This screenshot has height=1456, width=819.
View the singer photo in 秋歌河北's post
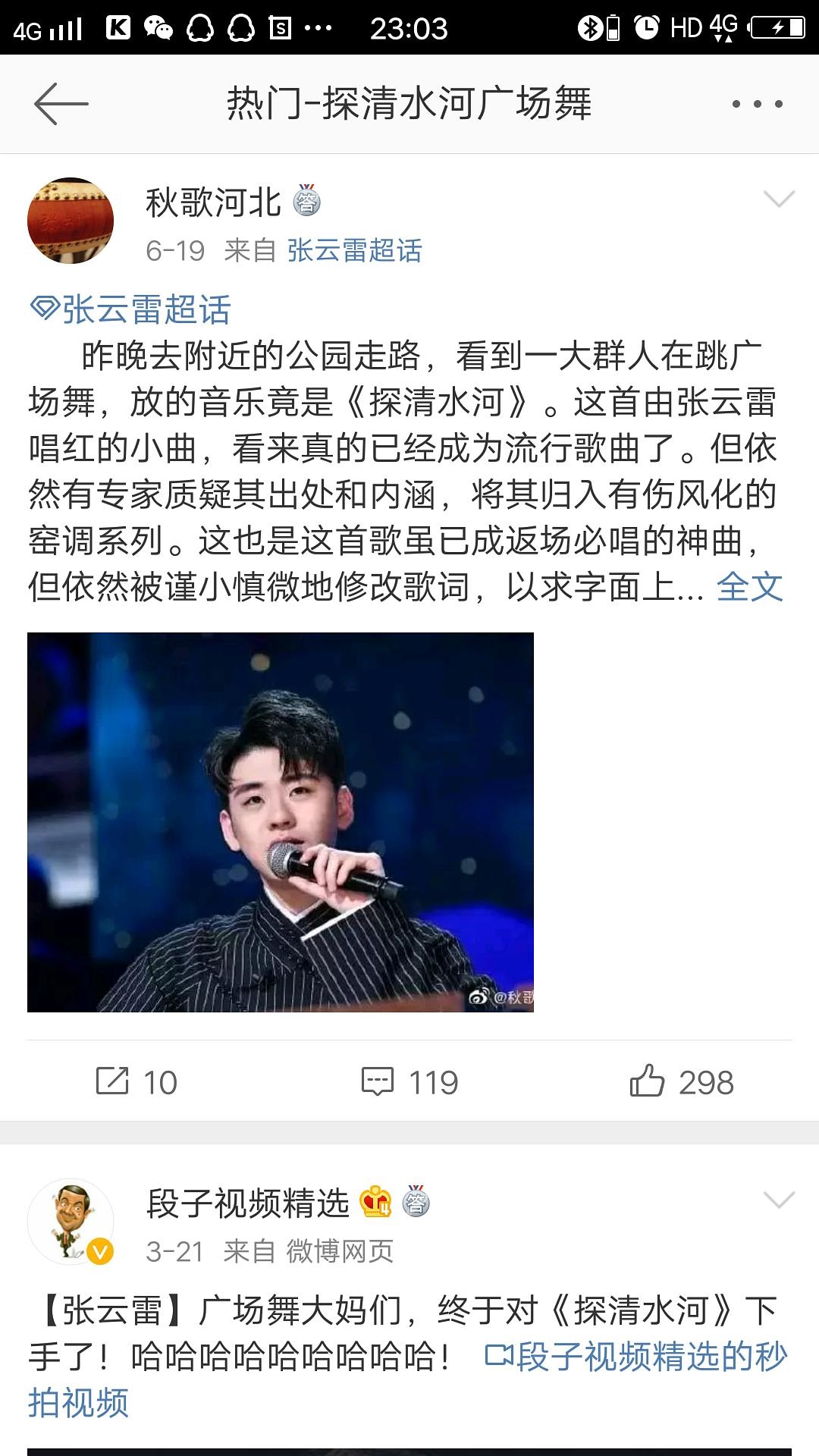(x=281, y=822)
